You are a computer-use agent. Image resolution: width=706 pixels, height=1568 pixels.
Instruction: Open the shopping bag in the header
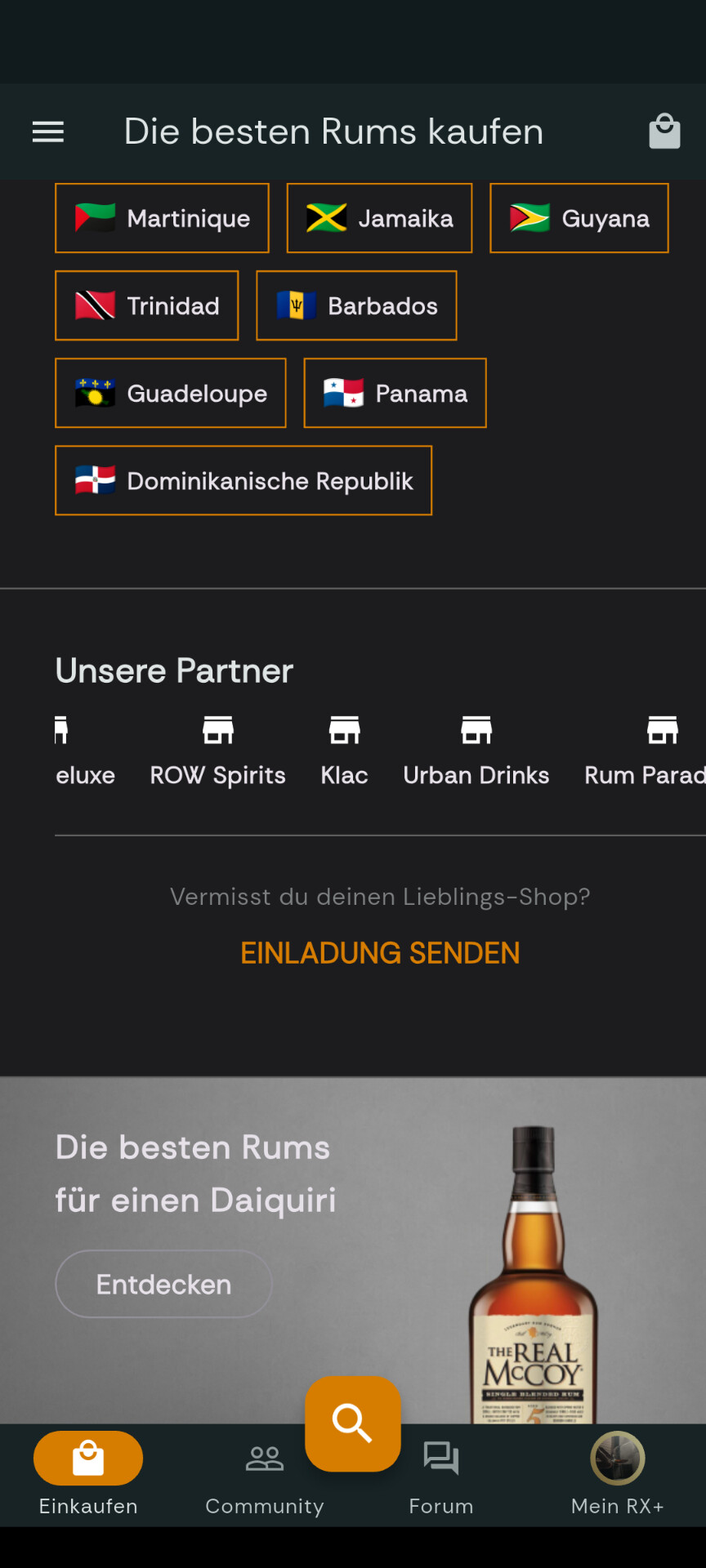point(664,131)
